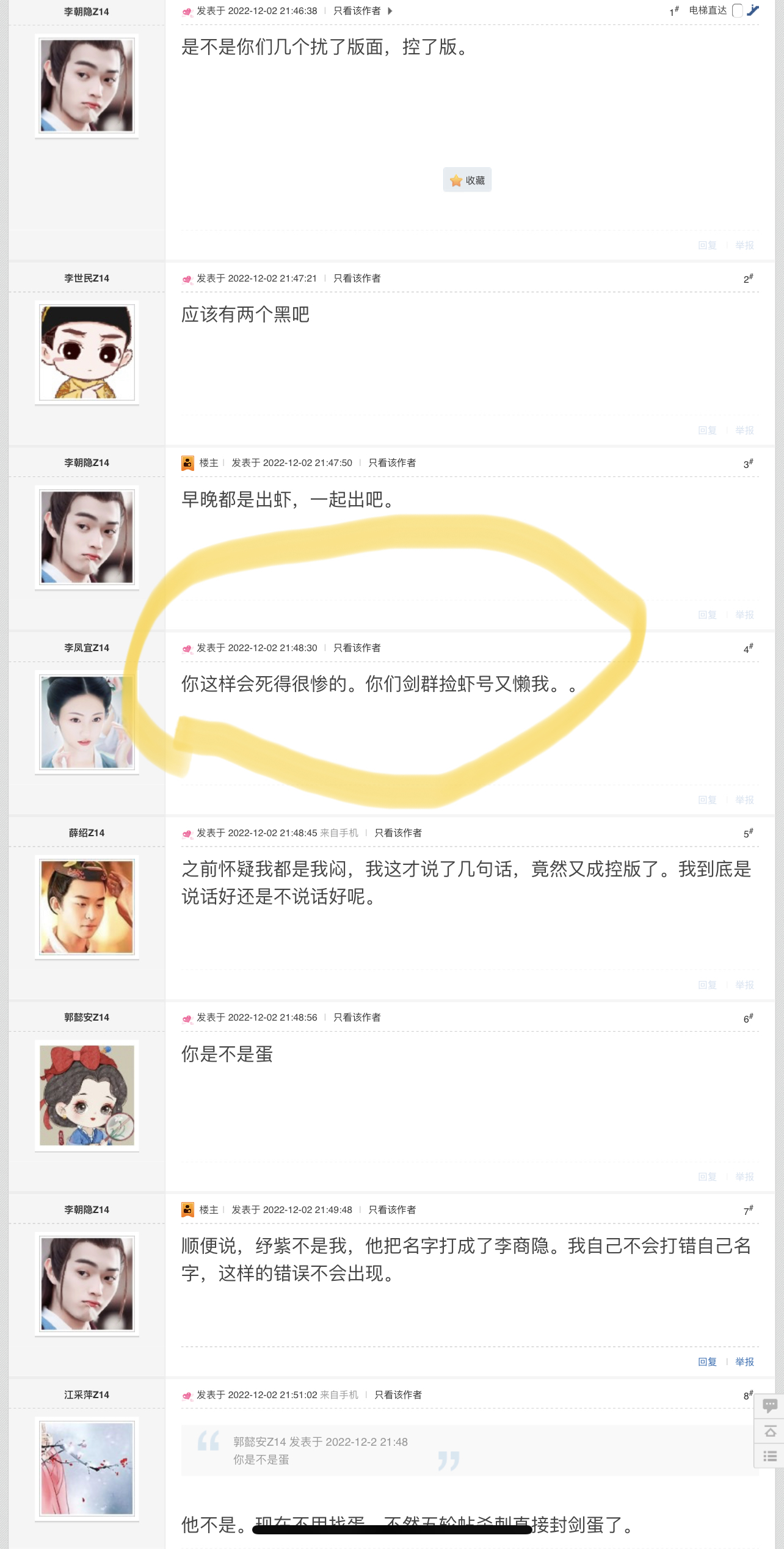Open 江采萍Z14's avatar picture
The height and width of the screenshot is (1549, 784).
click(87, 1468)
